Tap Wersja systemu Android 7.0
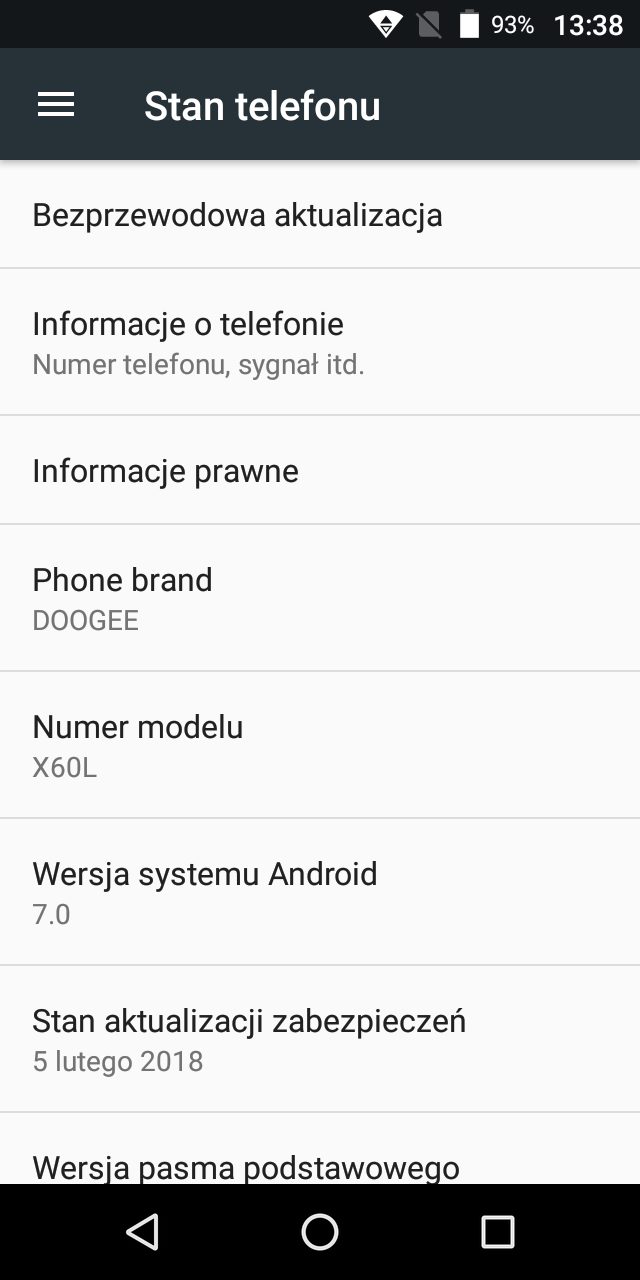 click(204, 891)
